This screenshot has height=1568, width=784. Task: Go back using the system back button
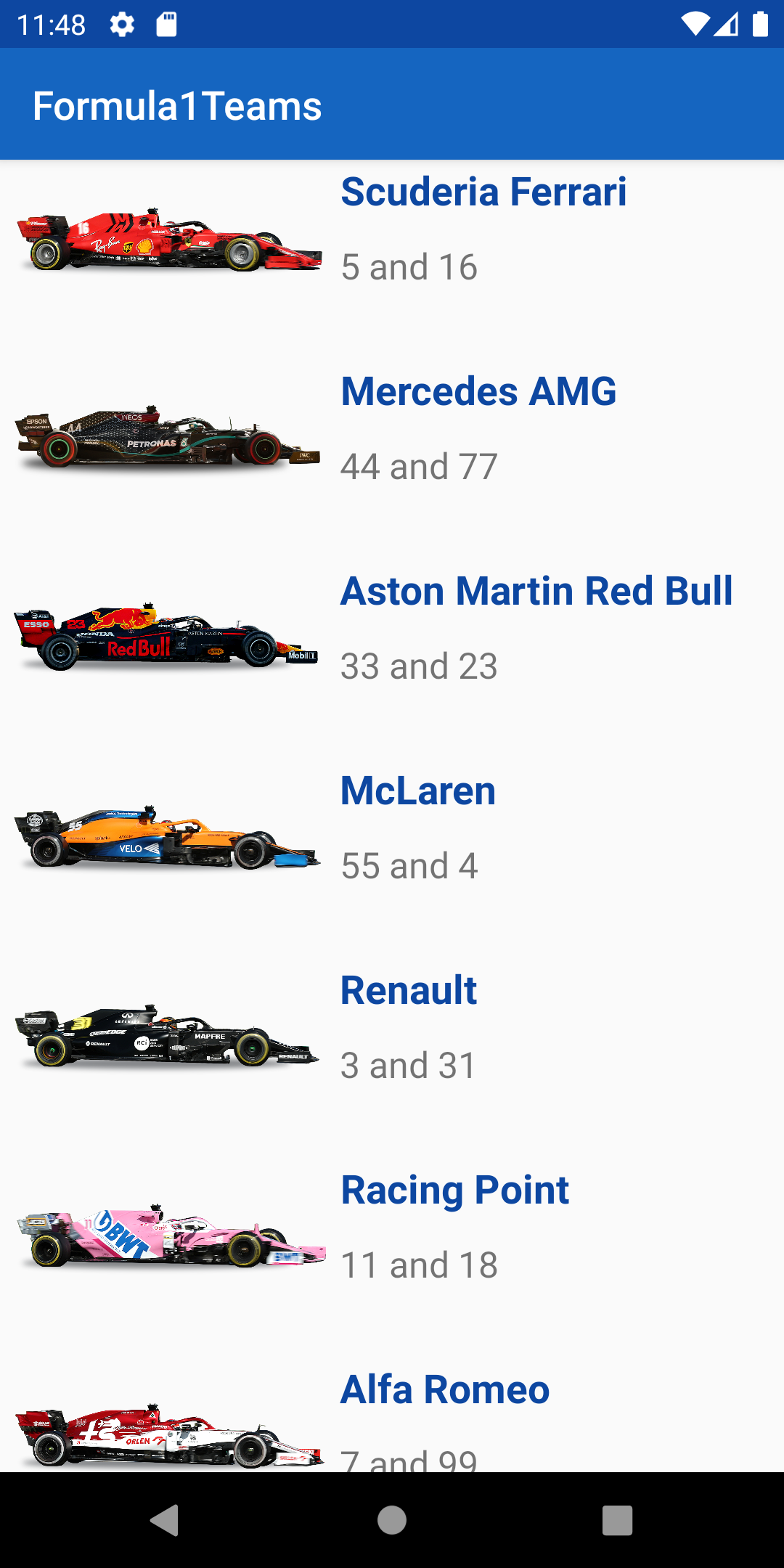coord(164,1520)
